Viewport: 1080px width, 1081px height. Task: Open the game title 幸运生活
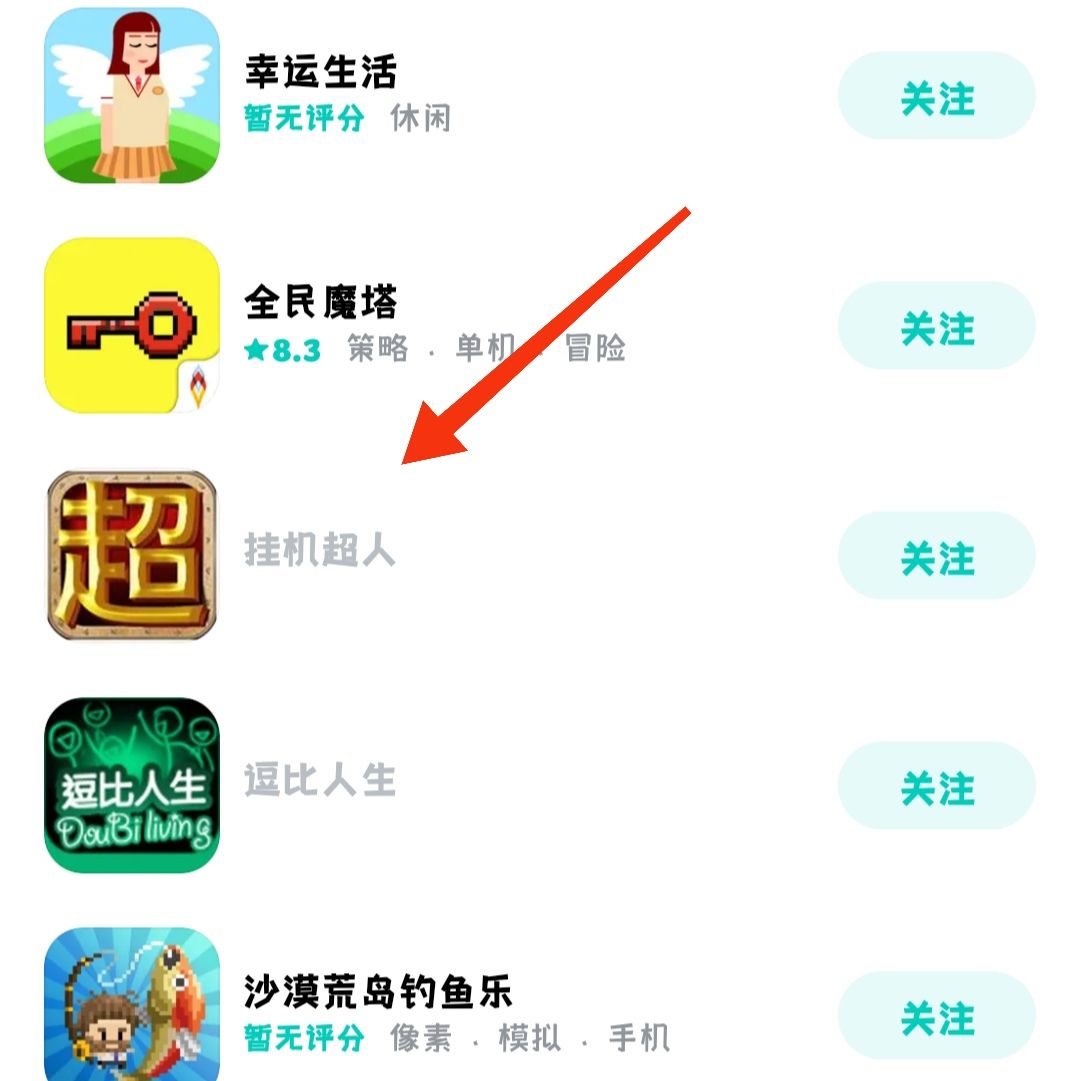pos(320,70)
